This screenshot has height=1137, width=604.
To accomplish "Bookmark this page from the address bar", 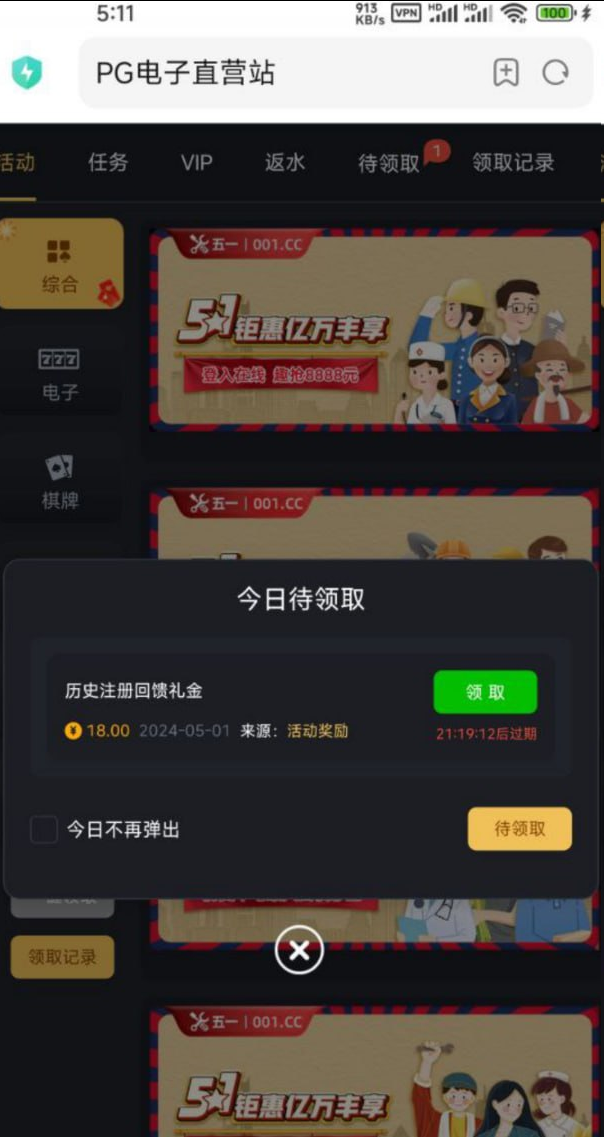I will click(506, 73).
